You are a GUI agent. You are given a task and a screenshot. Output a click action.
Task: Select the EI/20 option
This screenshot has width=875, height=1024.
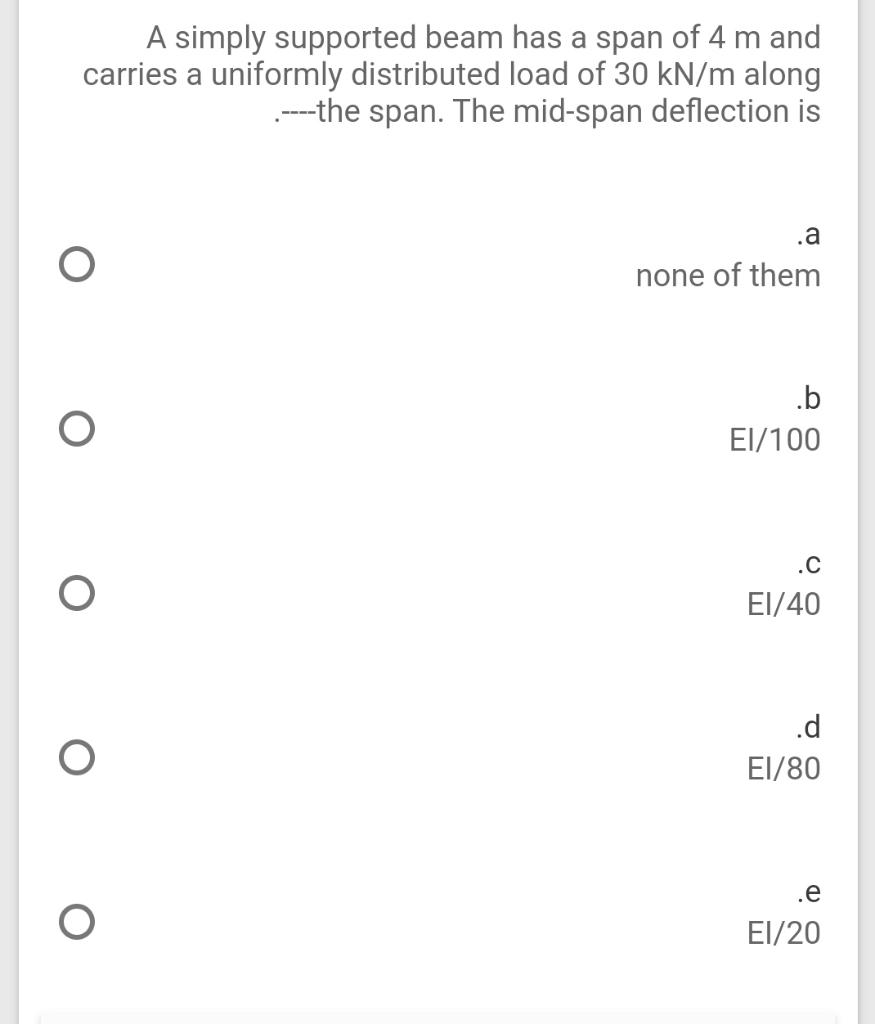point(77,922)
